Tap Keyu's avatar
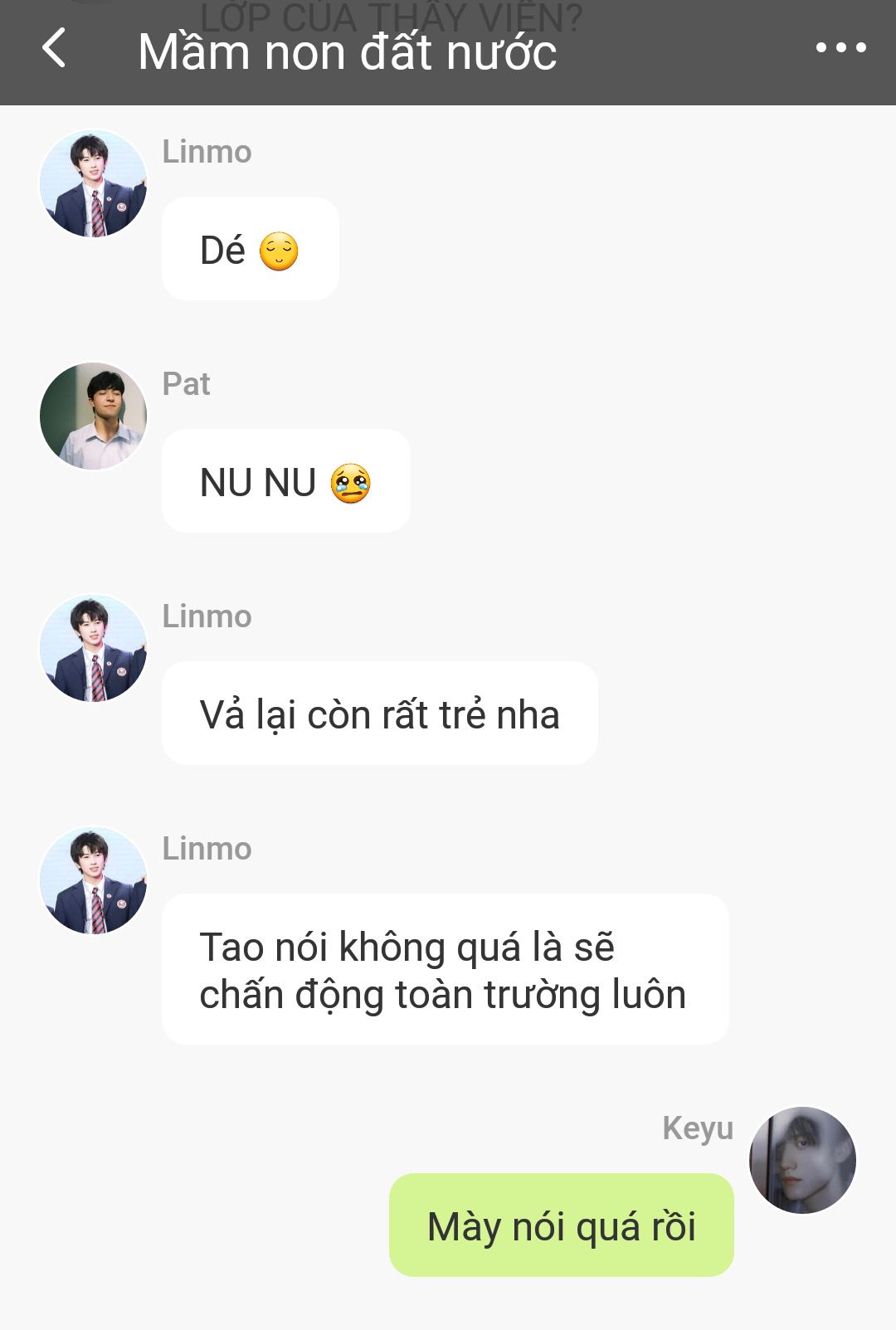This screenshot has width=896, height=1330. [x=802, y=1160]
